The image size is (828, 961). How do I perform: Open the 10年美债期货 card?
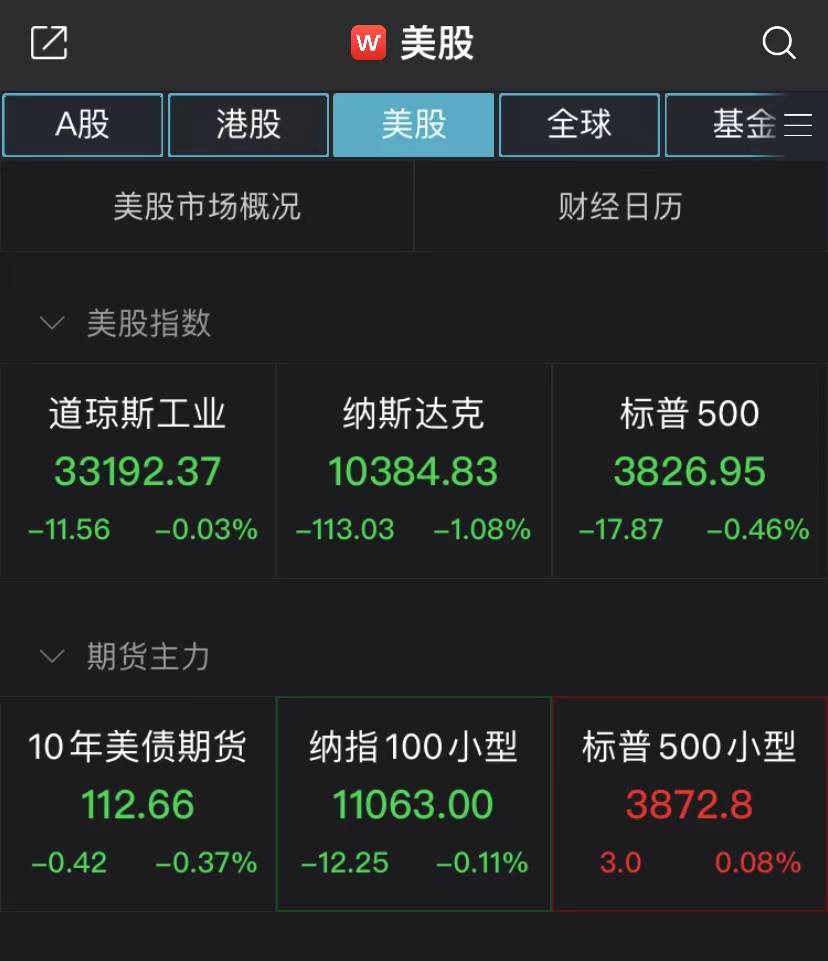pos(138,804)
